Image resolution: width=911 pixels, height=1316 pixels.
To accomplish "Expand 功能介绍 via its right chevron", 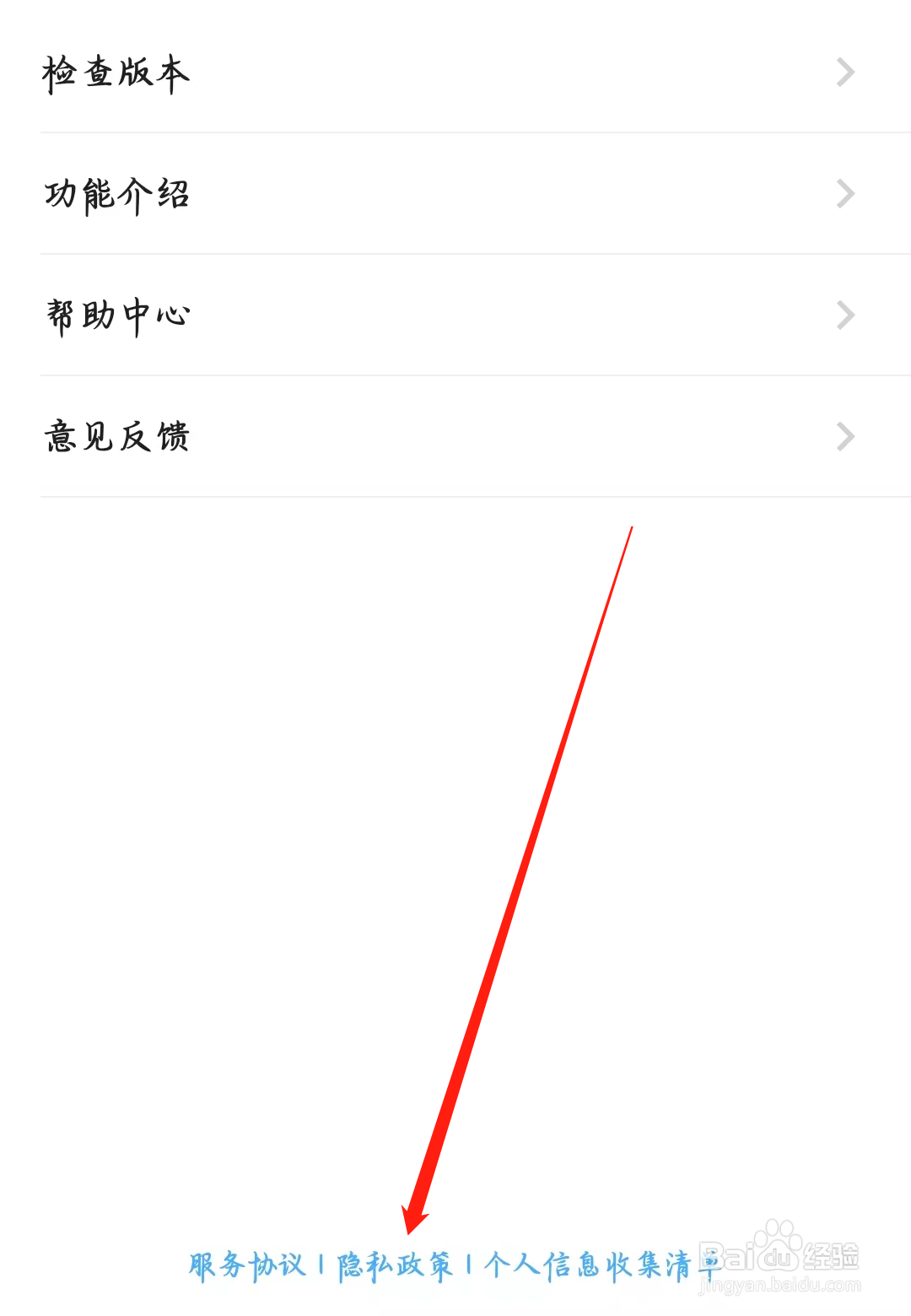I will click(845, 194).
